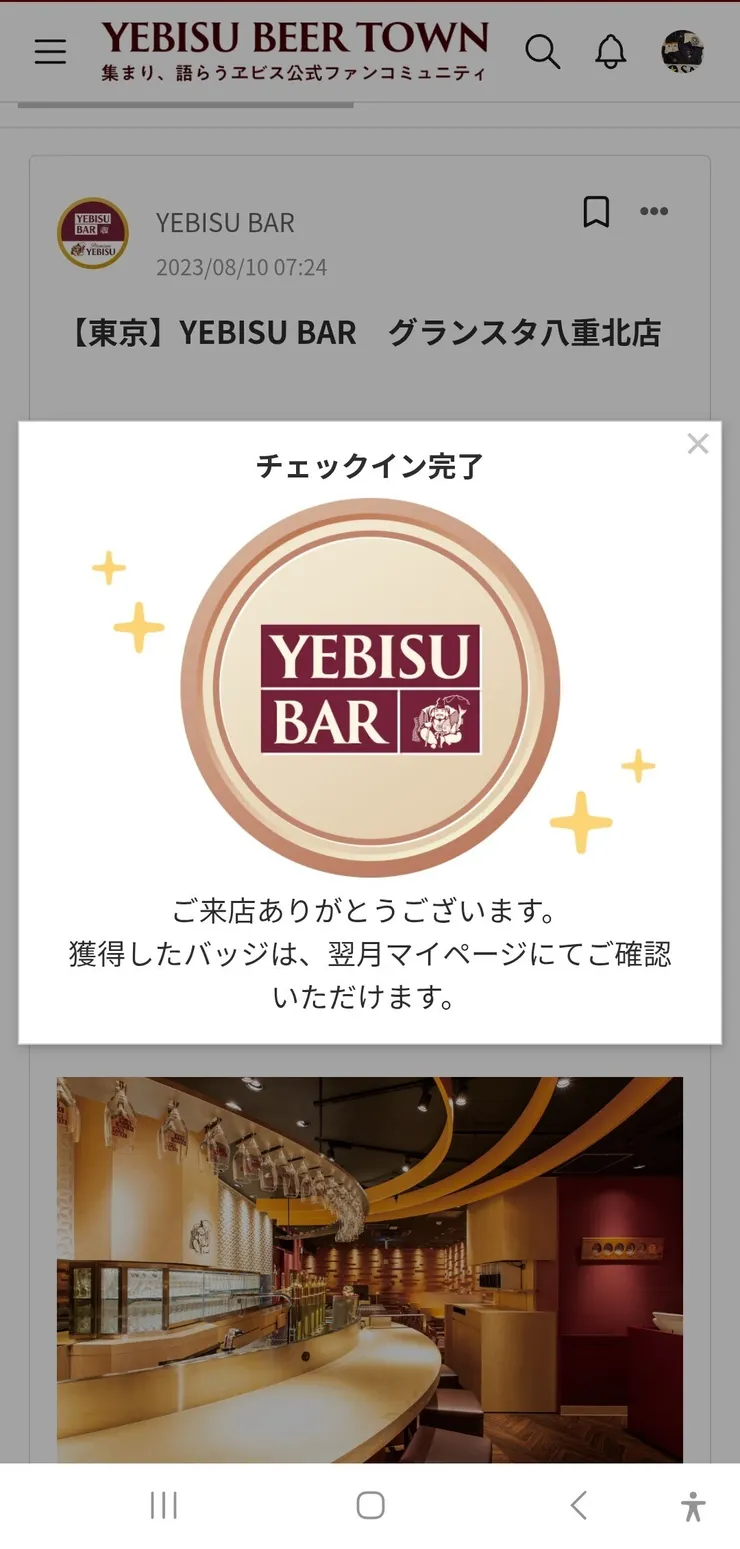This screenshot has width=740, height=1549.
Task: Click the post timestamp 2023/08/10 07:24
Action: [x=243, y=268]
